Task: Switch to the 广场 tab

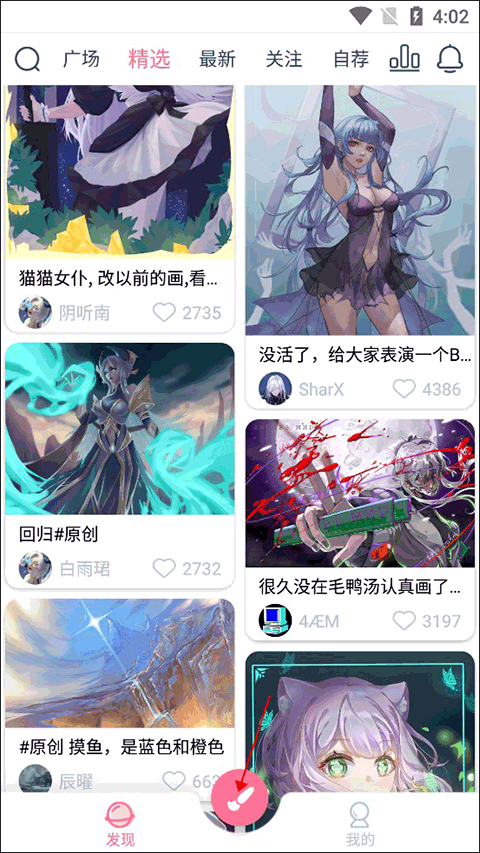Action: 81,59
